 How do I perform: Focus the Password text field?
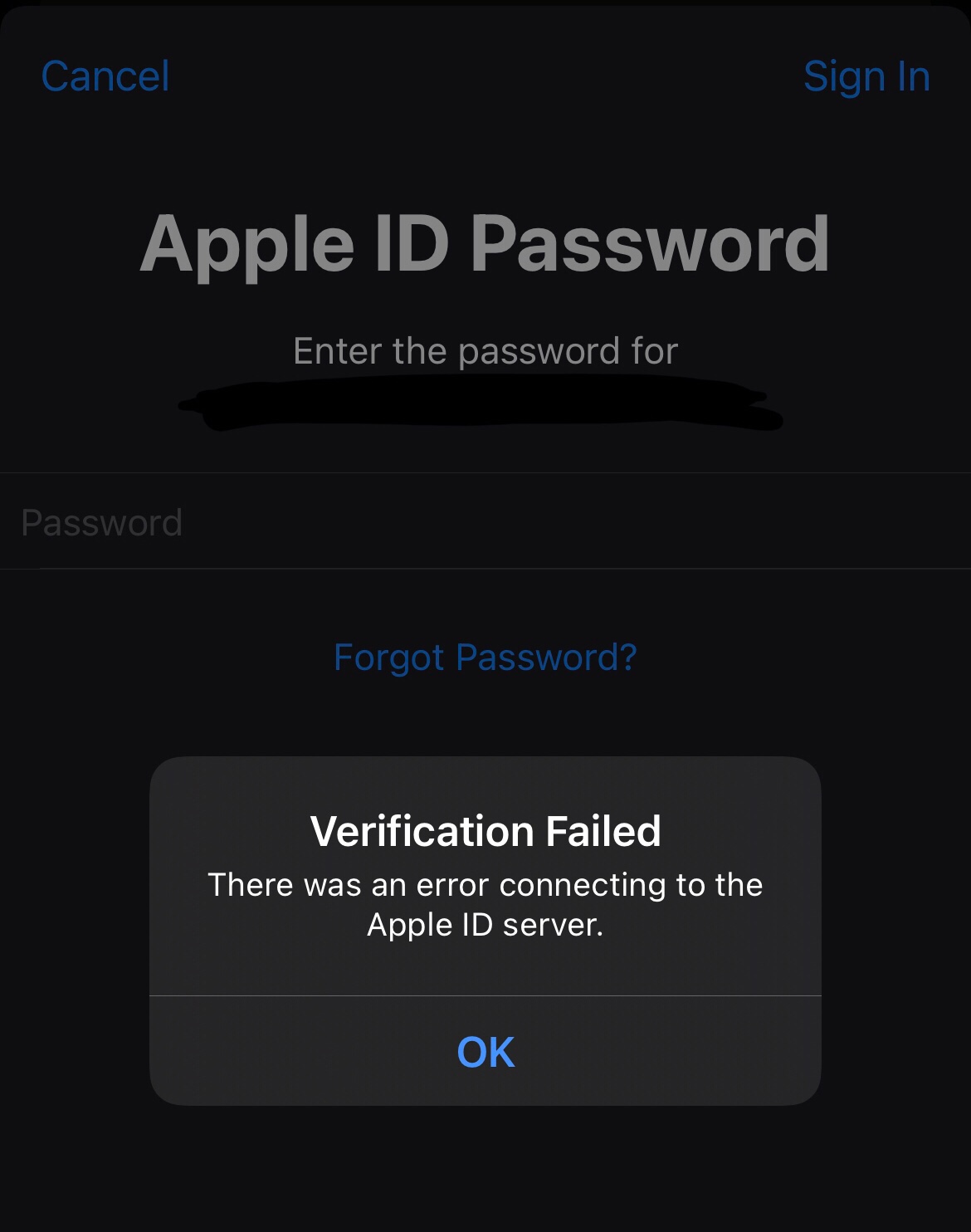[x=486, y=522]
